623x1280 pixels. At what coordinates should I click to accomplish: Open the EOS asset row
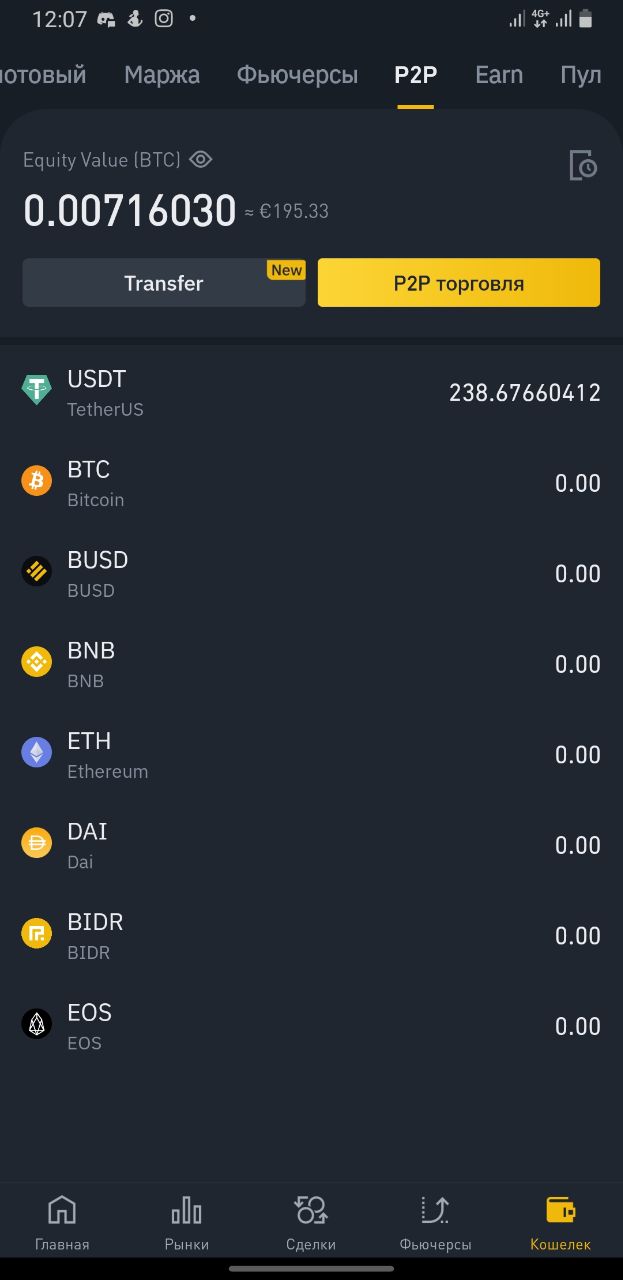[311, 1026]
